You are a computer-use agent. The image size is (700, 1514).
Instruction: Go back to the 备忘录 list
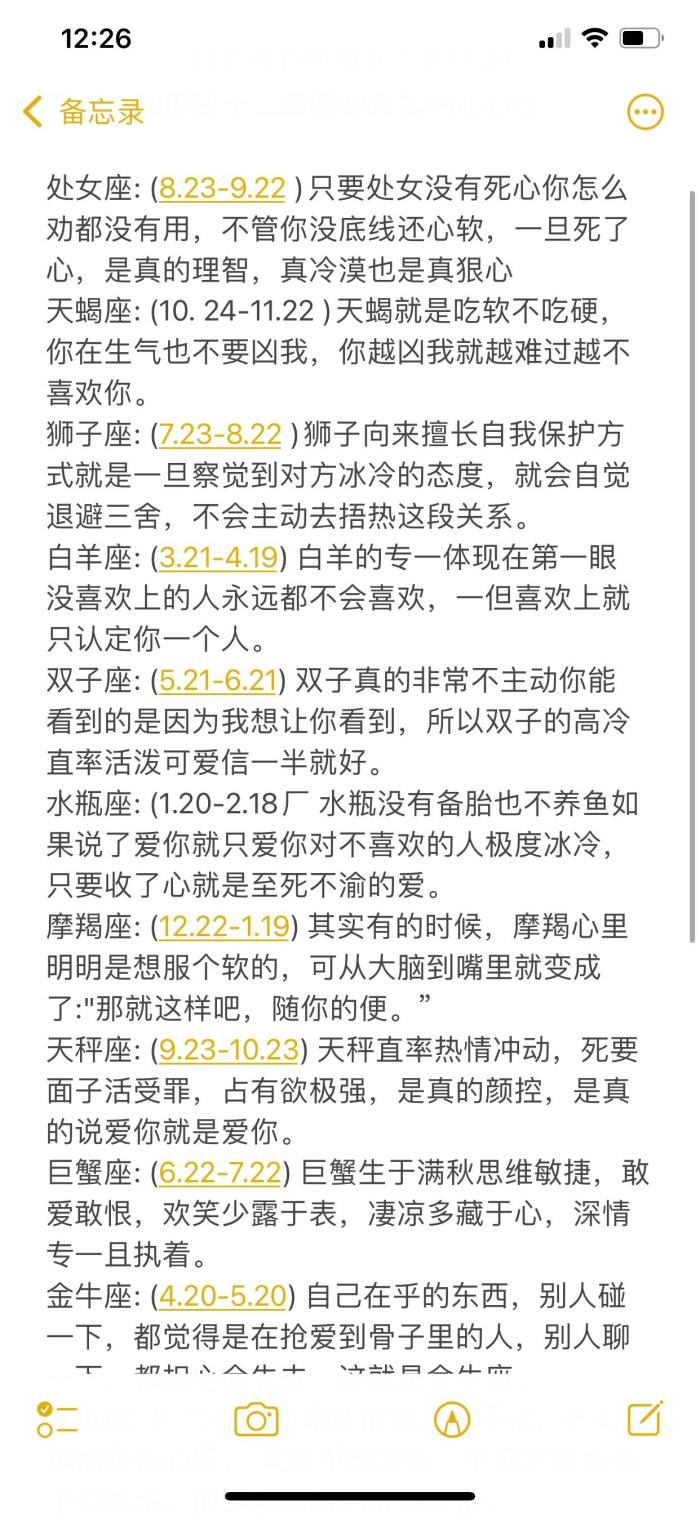(x=84, y=111)
